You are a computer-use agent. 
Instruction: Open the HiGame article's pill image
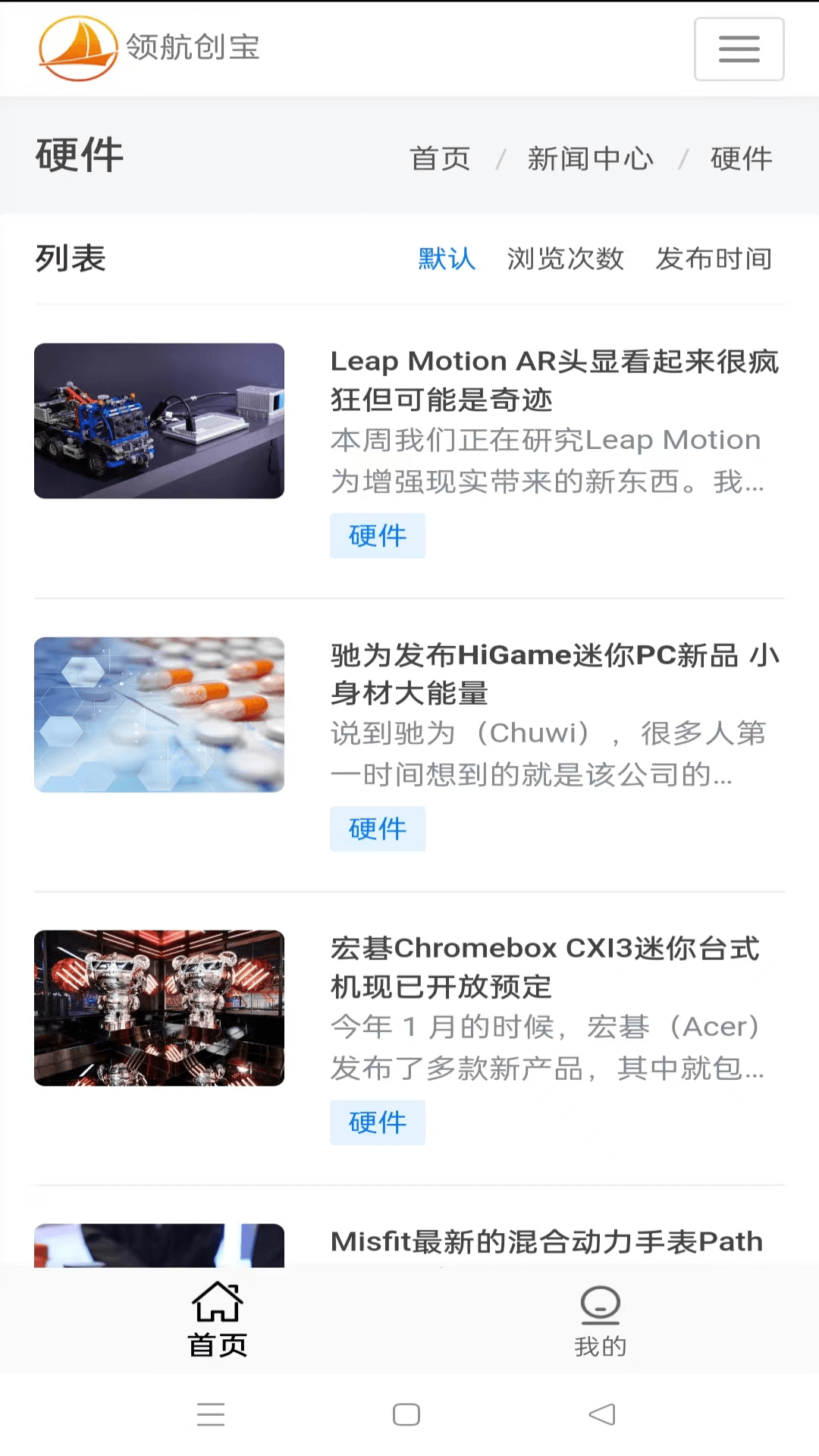(159, 714)
